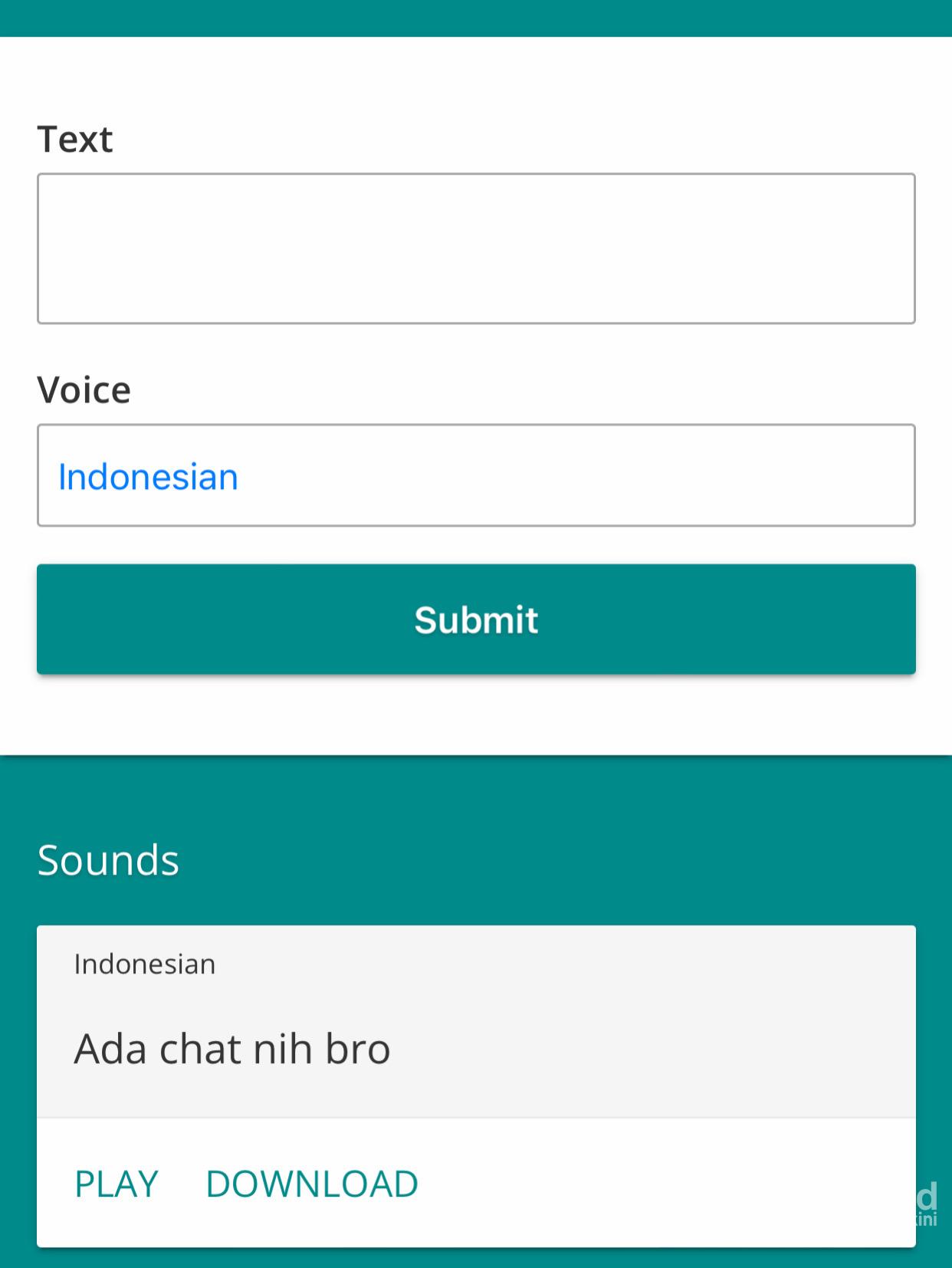
Task: Download the "Ada chat nih bro" sound
Action: (312, 1184)
